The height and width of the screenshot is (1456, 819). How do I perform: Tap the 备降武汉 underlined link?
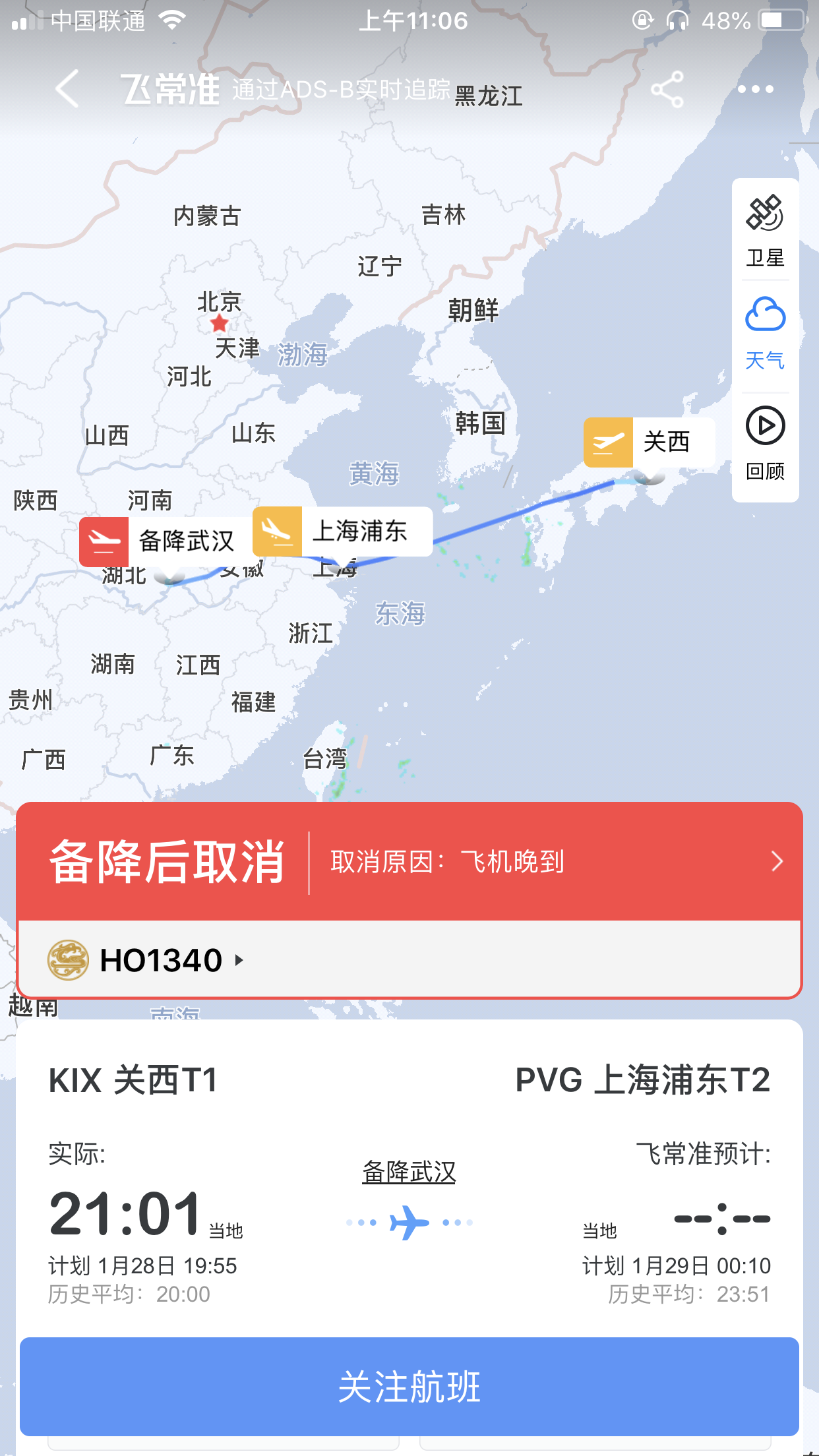tap(409, 1172)
